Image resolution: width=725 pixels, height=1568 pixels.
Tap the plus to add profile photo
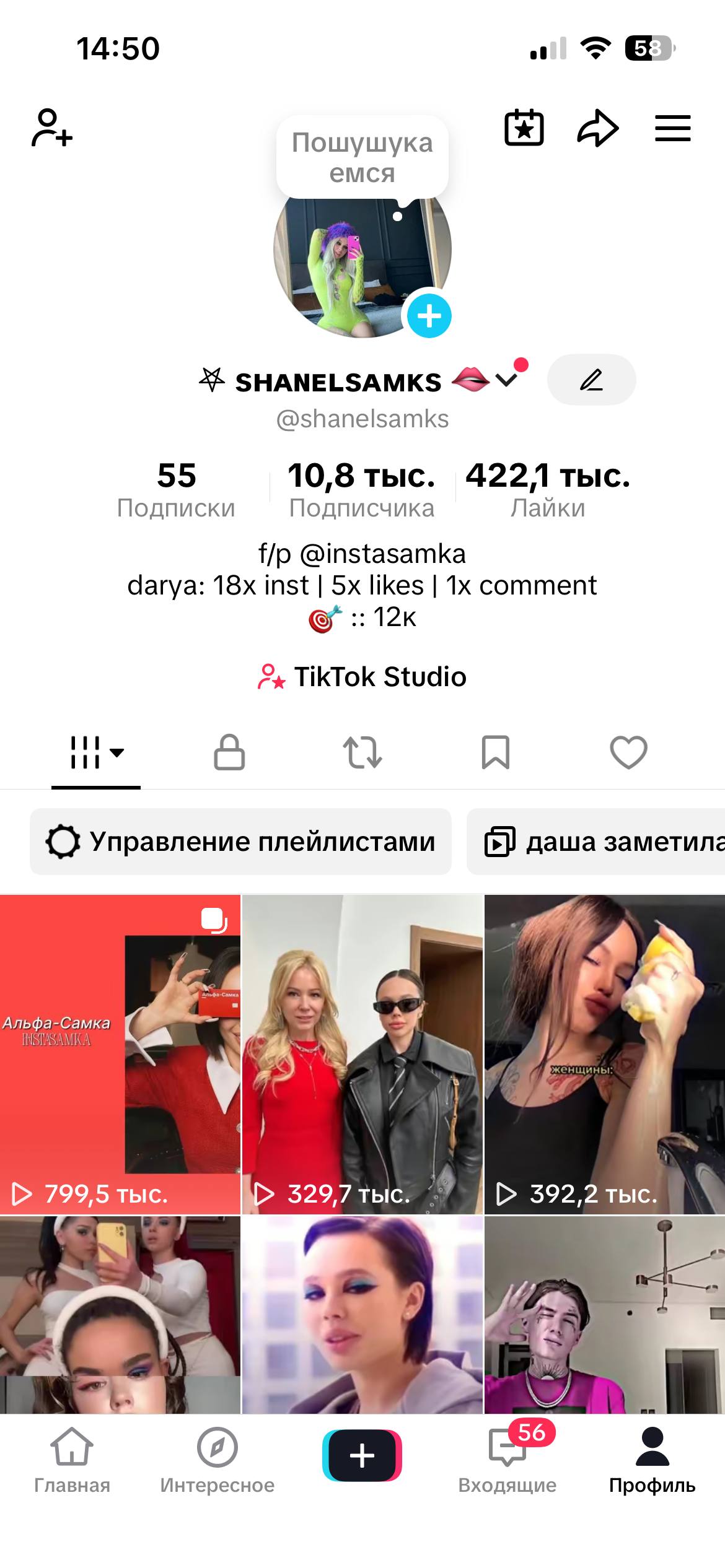tap(430, 316)
